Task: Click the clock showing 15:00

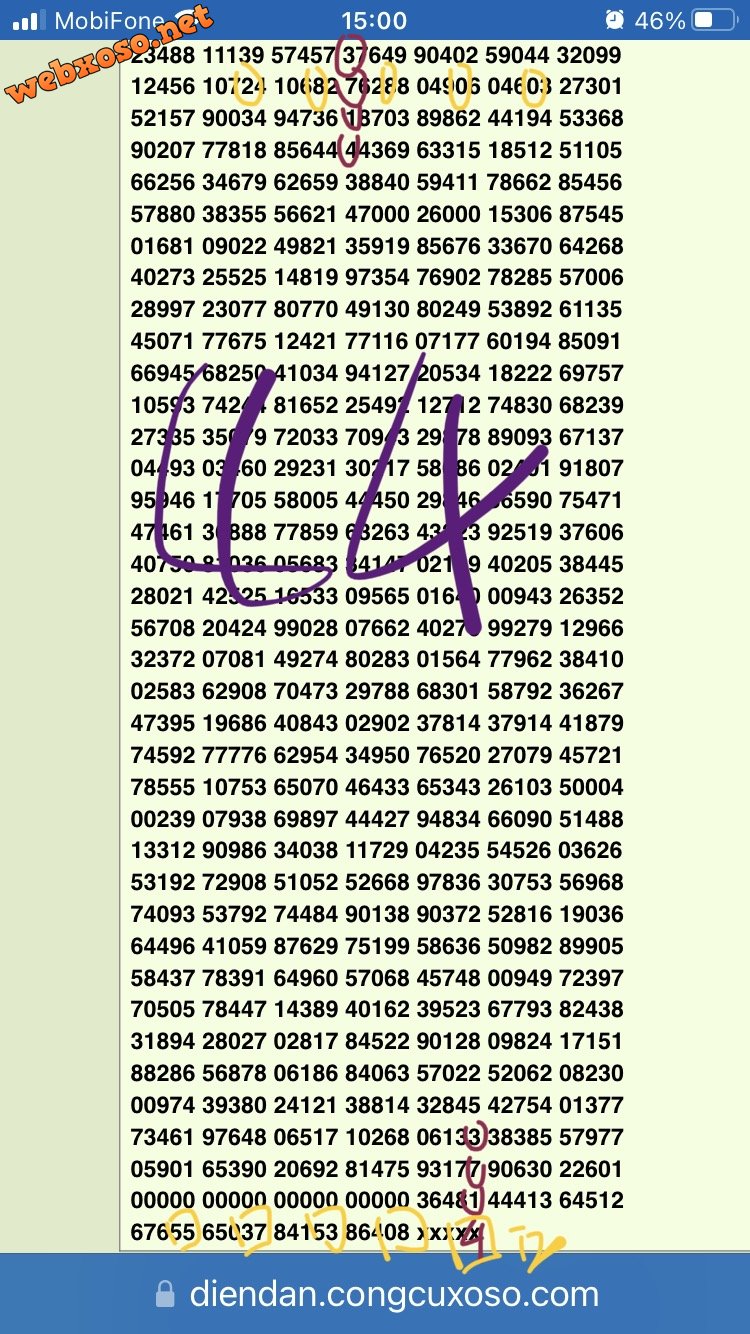Action: click(x=375, y=19)
